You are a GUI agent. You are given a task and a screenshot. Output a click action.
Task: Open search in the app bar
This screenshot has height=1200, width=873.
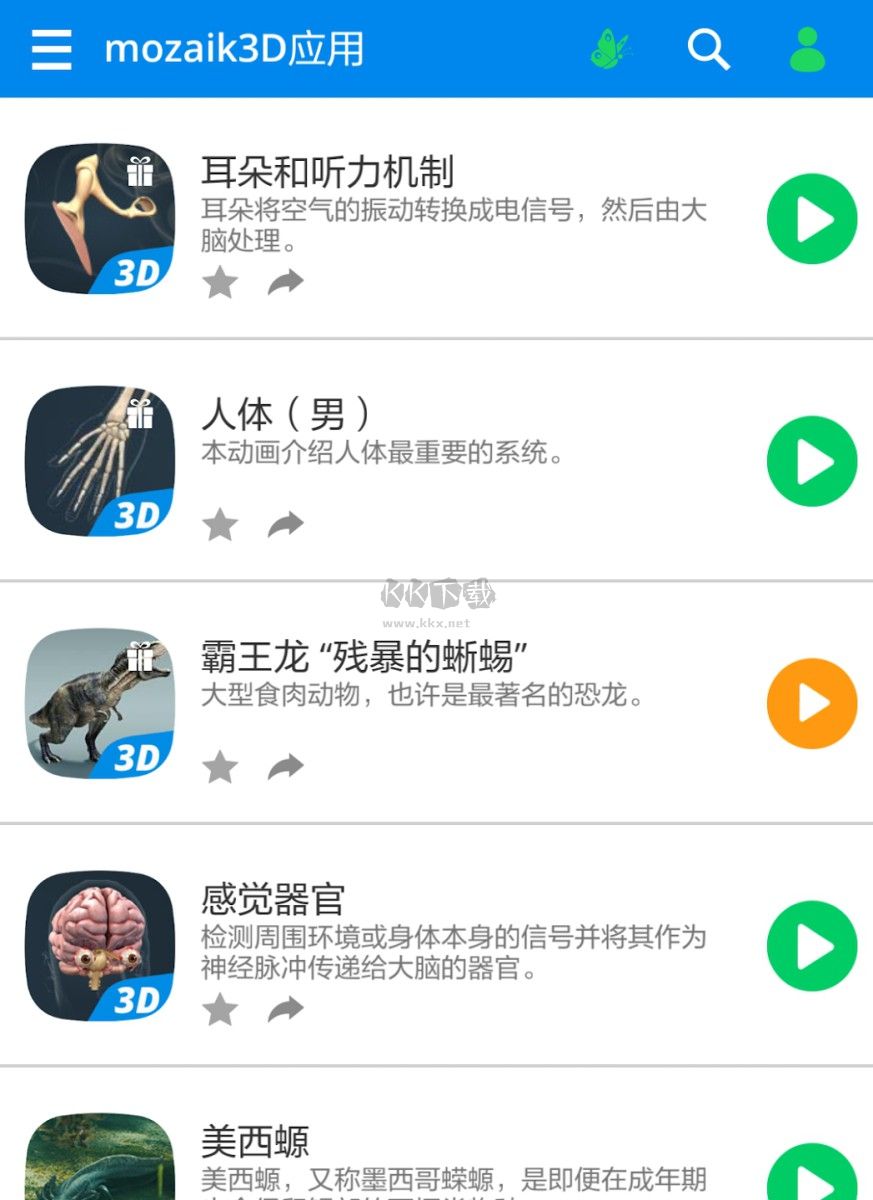point(708,48)
